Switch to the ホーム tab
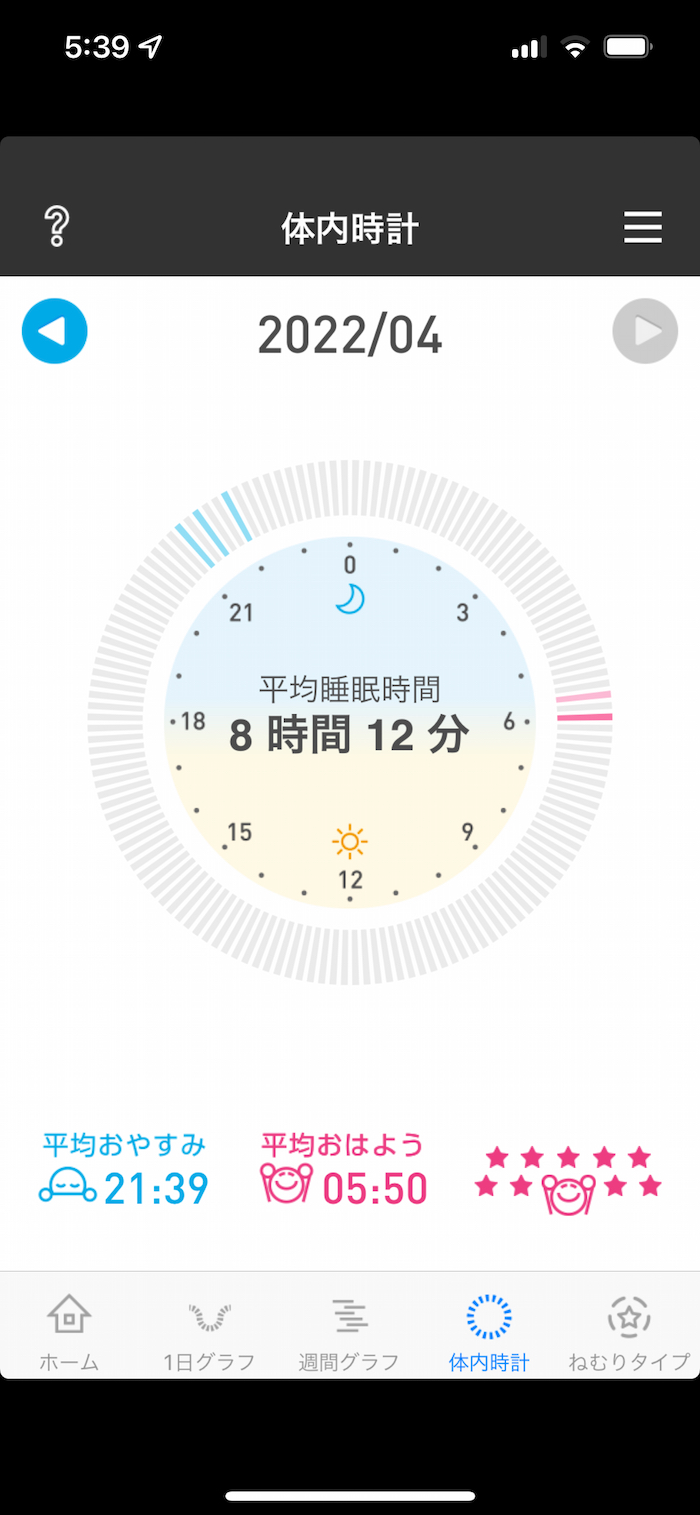The width and height of the screenshot is (700, 1515). [x=69, y=1331]
